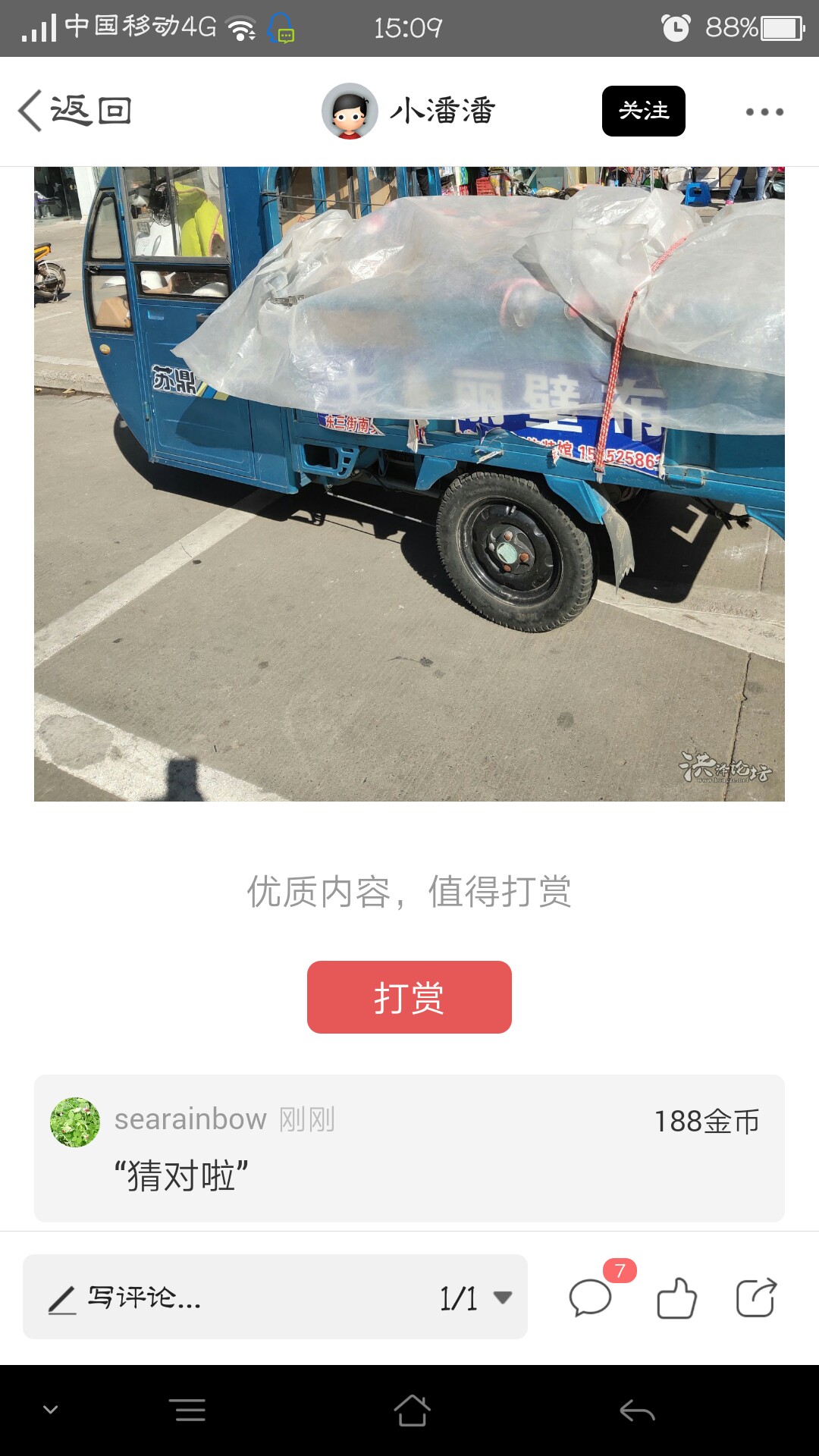
Task: Follow 小潘潘 with the 关注 button
Action: 643,111
